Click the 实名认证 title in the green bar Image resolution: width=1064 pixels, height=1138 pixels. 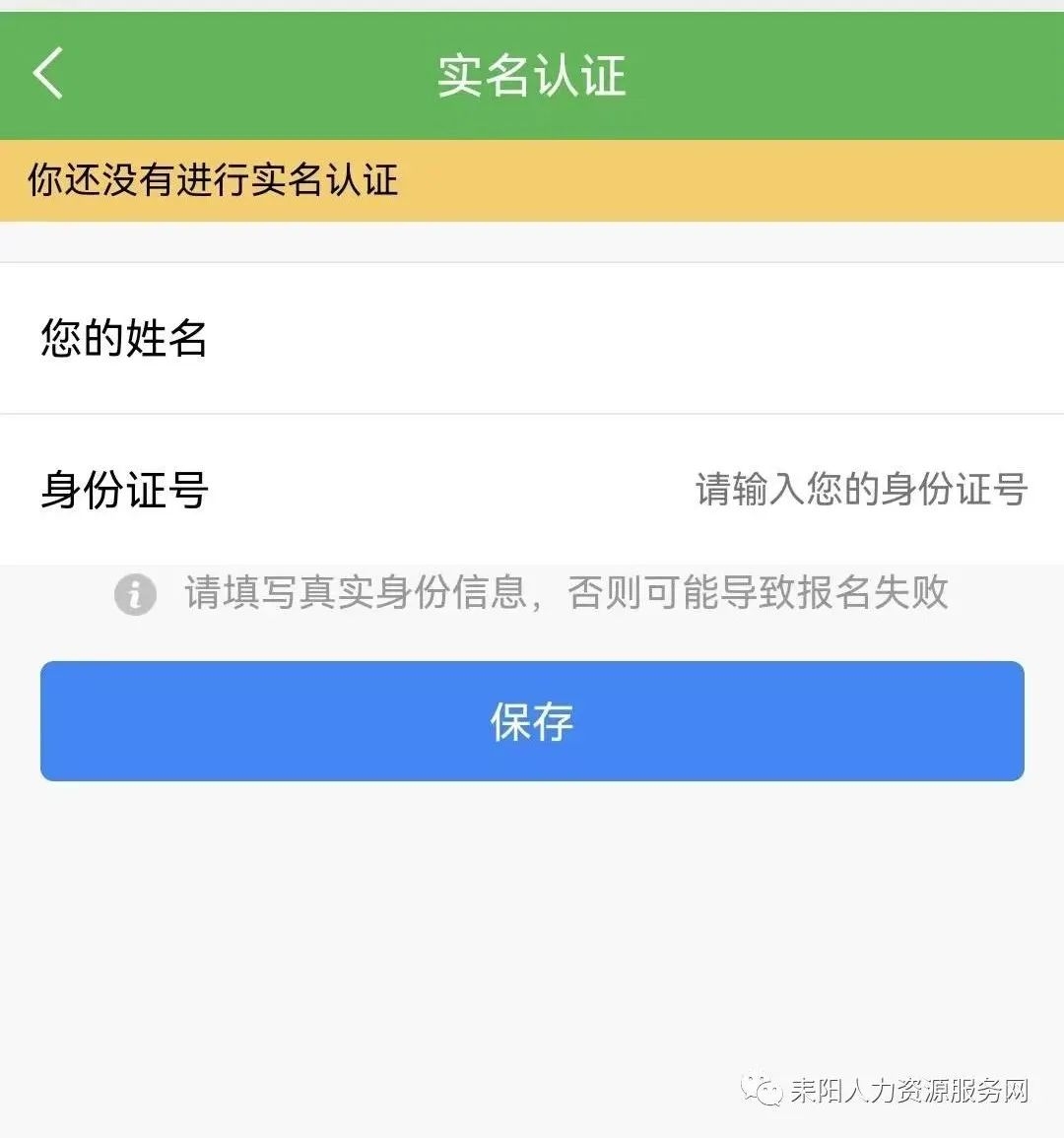tap(532, 75)
